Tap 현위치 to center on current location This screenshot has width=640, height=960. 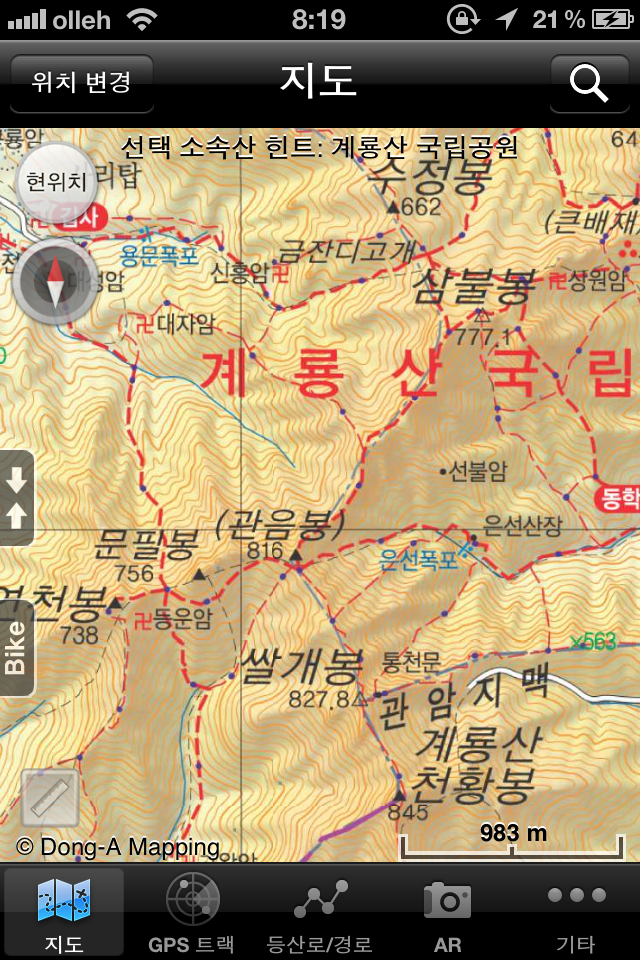coord(57,181)
